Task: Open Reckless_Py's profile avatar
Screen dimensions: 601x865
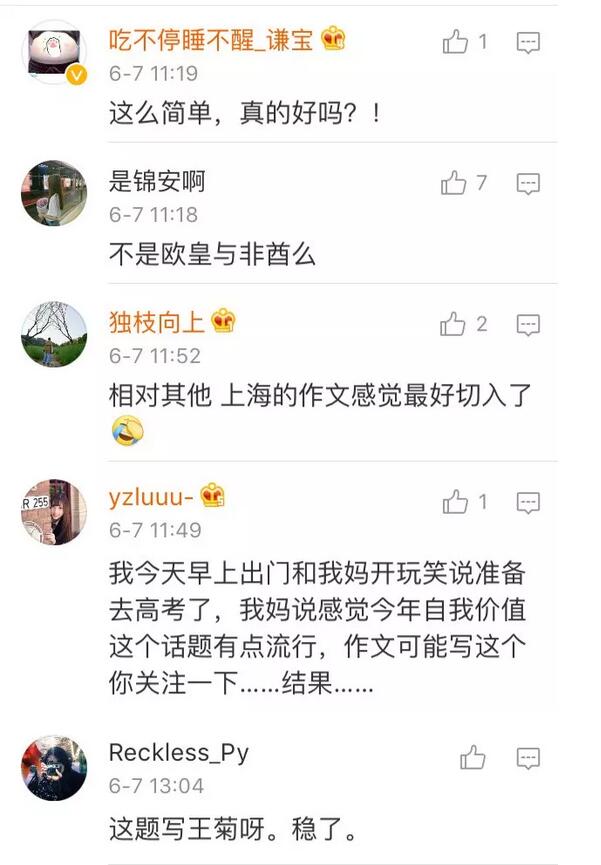Action: pyautogui.click(x=53, y=768)
